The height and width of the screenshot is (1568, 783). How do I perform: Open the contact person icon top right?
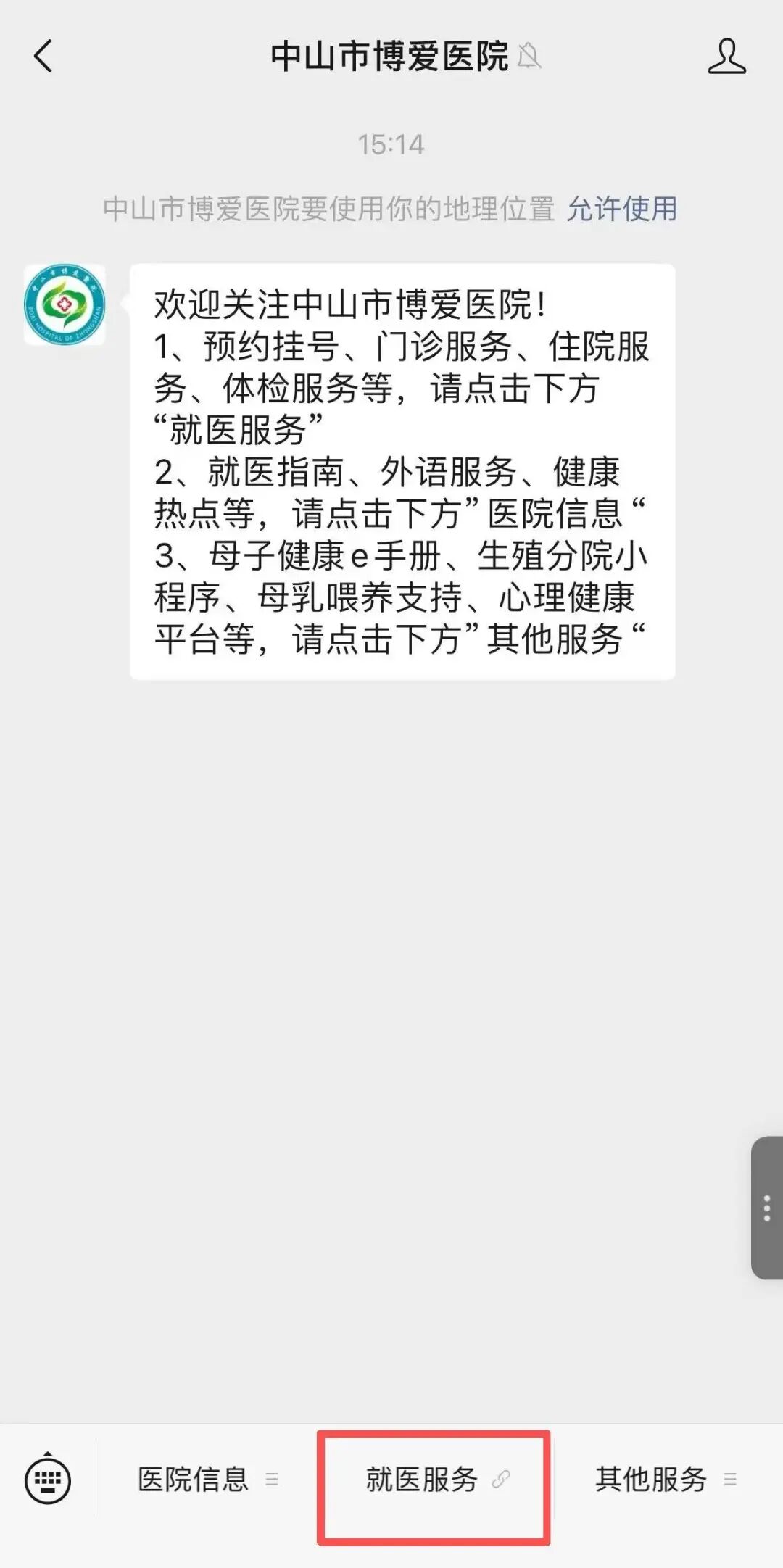pos(728,58)
